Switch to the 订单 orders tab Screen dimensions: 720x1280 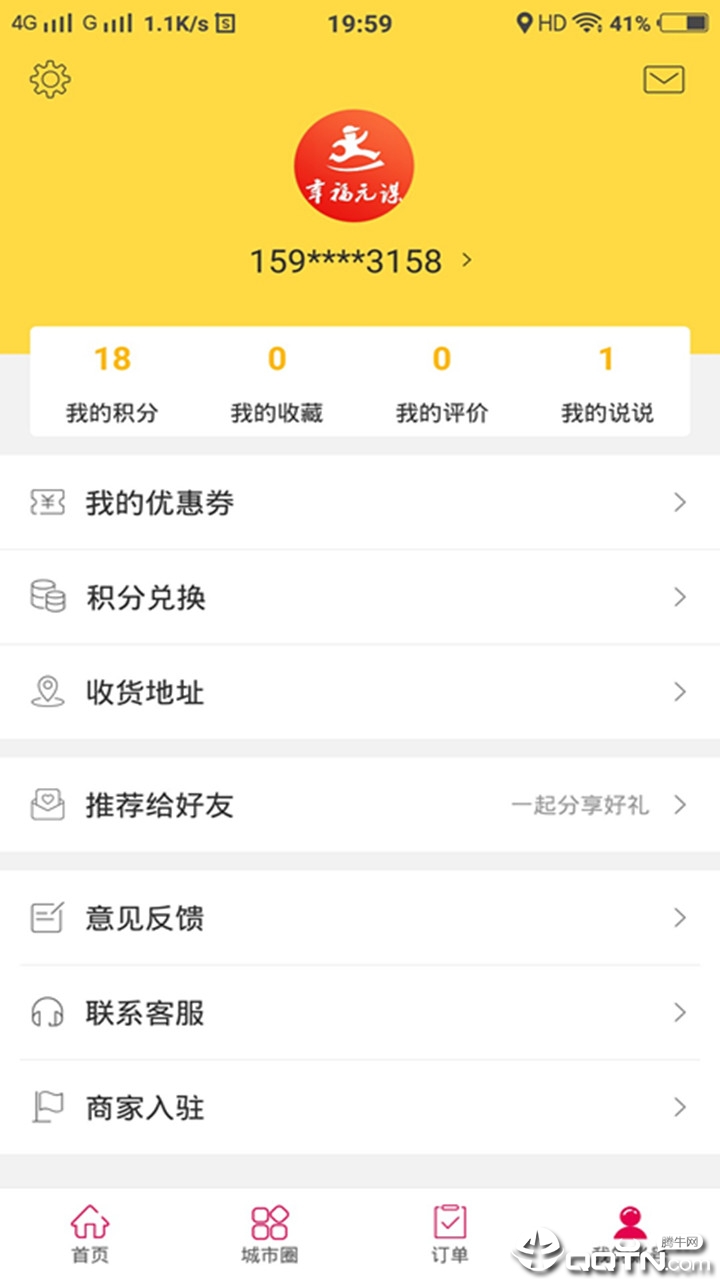click(450, 1234)
